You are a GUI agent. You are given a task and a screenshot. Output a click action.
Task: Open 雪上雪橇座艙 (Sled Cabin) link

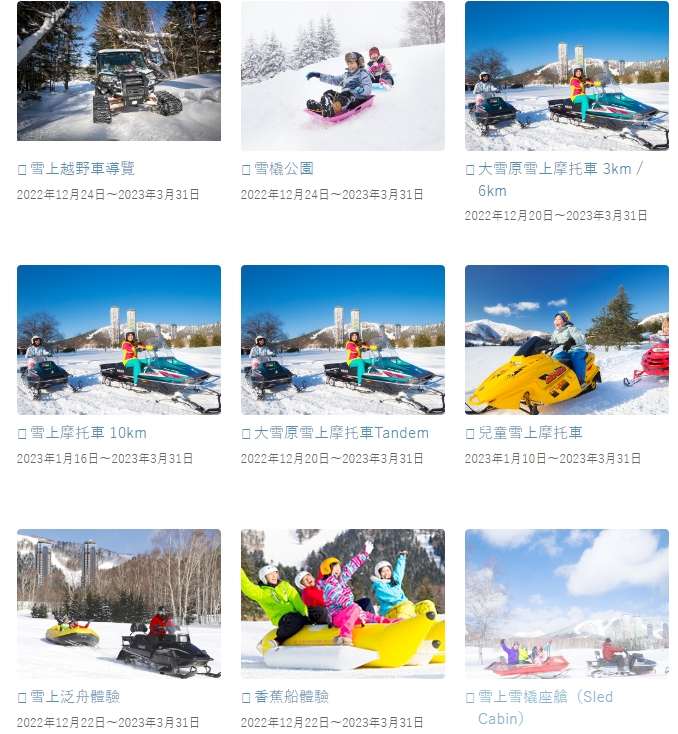[x=545, y=697]
